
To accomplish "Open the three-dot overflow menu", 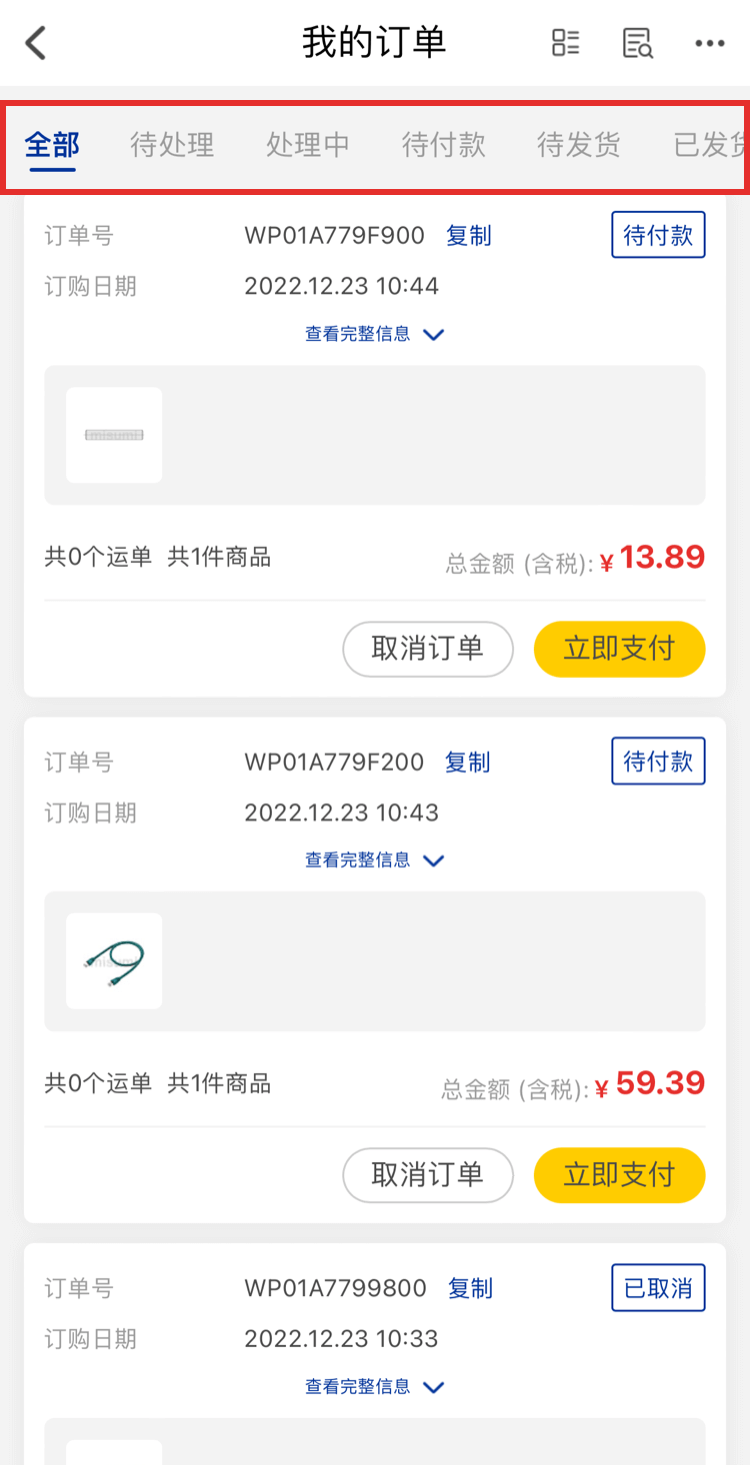I will coord(710,43).
